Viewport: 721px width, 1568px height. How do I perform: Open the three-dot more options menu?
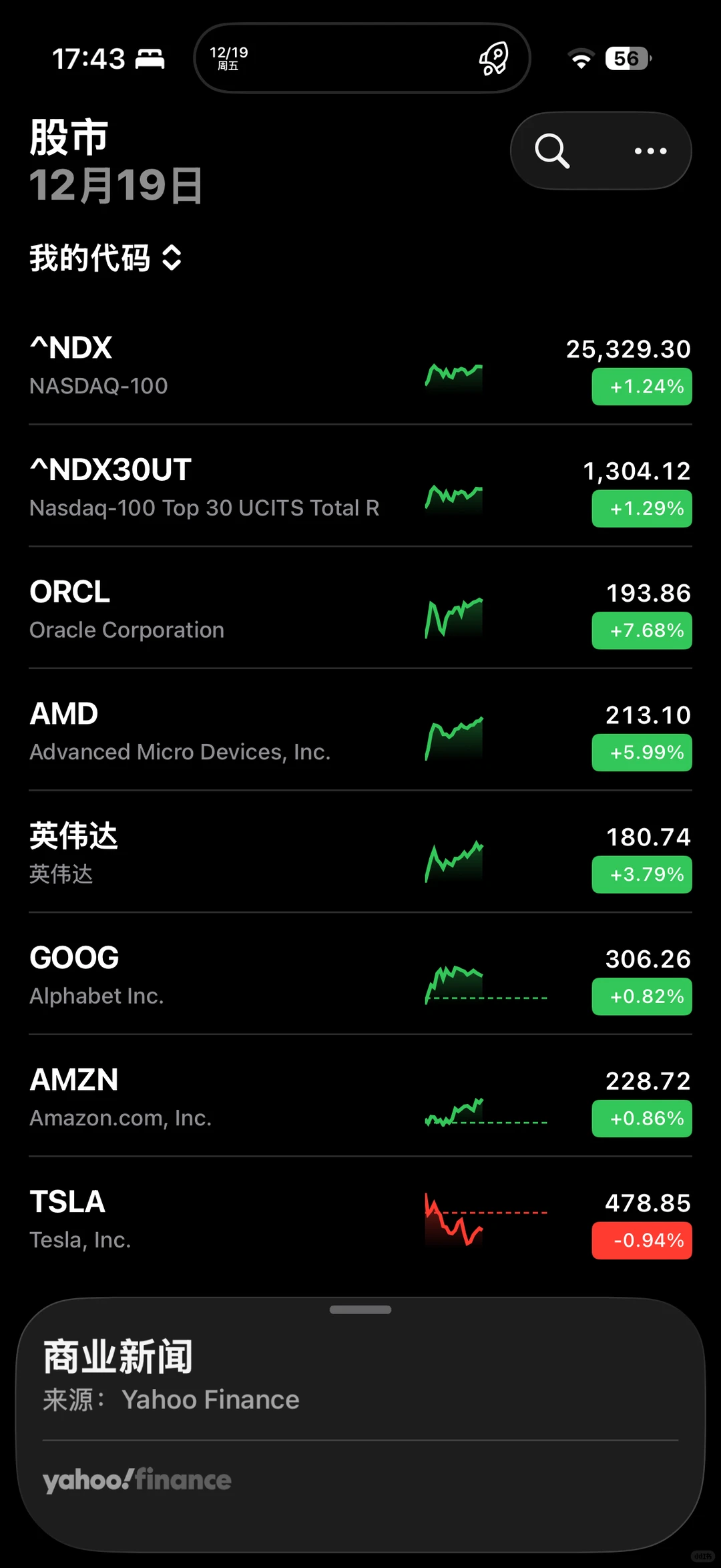[650, 151]
